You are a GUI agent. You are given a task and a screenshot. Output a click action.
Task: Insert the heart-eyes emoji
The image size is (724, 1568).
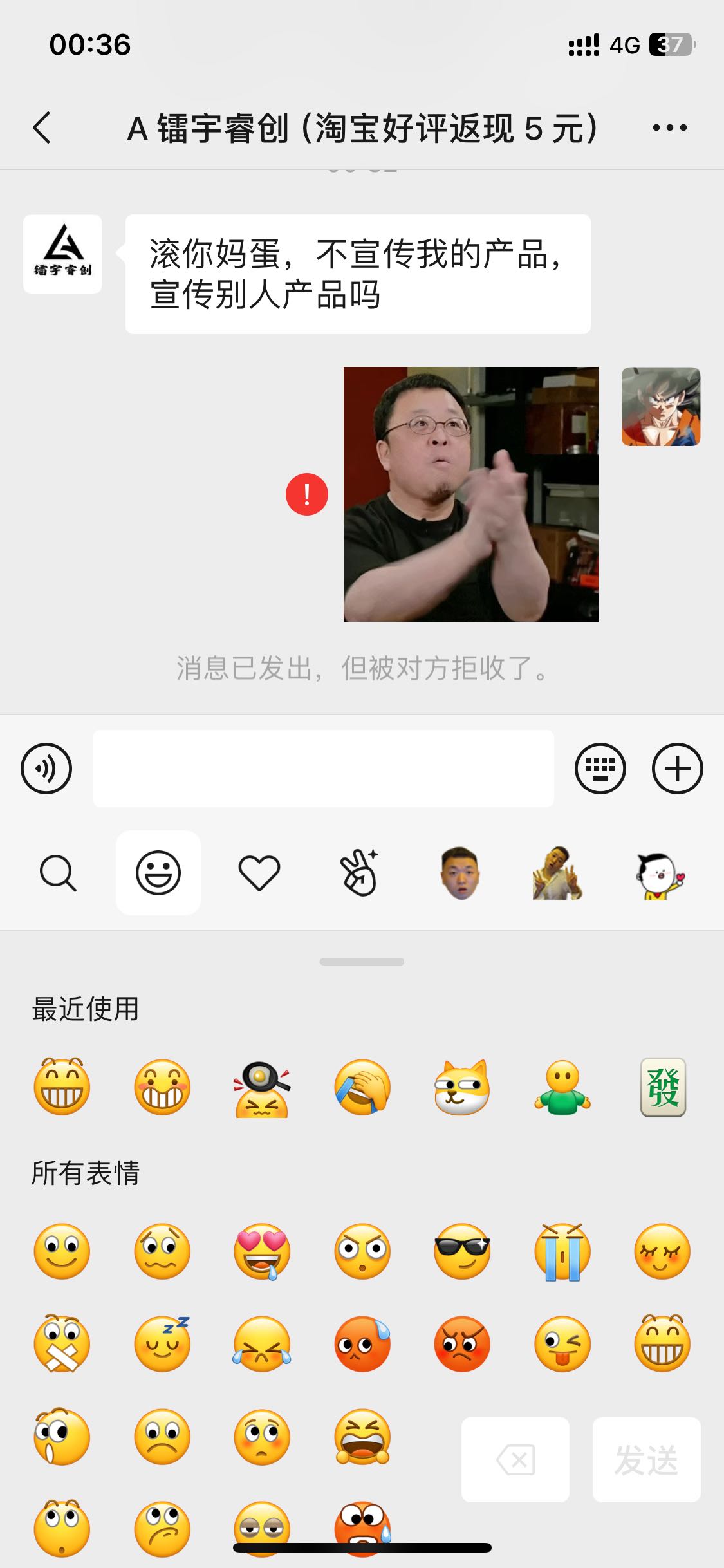click(x=262, y=1251)
